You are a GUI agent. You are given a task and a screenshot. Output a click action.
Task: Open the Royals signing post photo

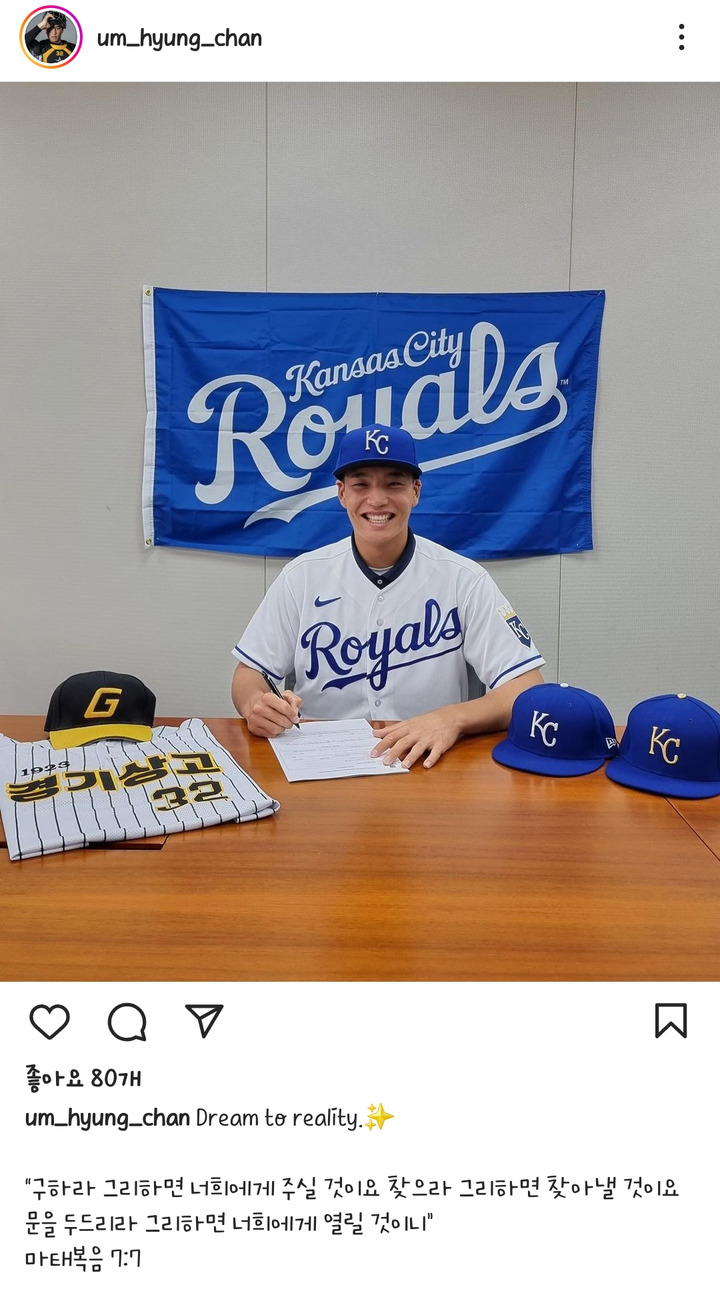coord(360,530)
